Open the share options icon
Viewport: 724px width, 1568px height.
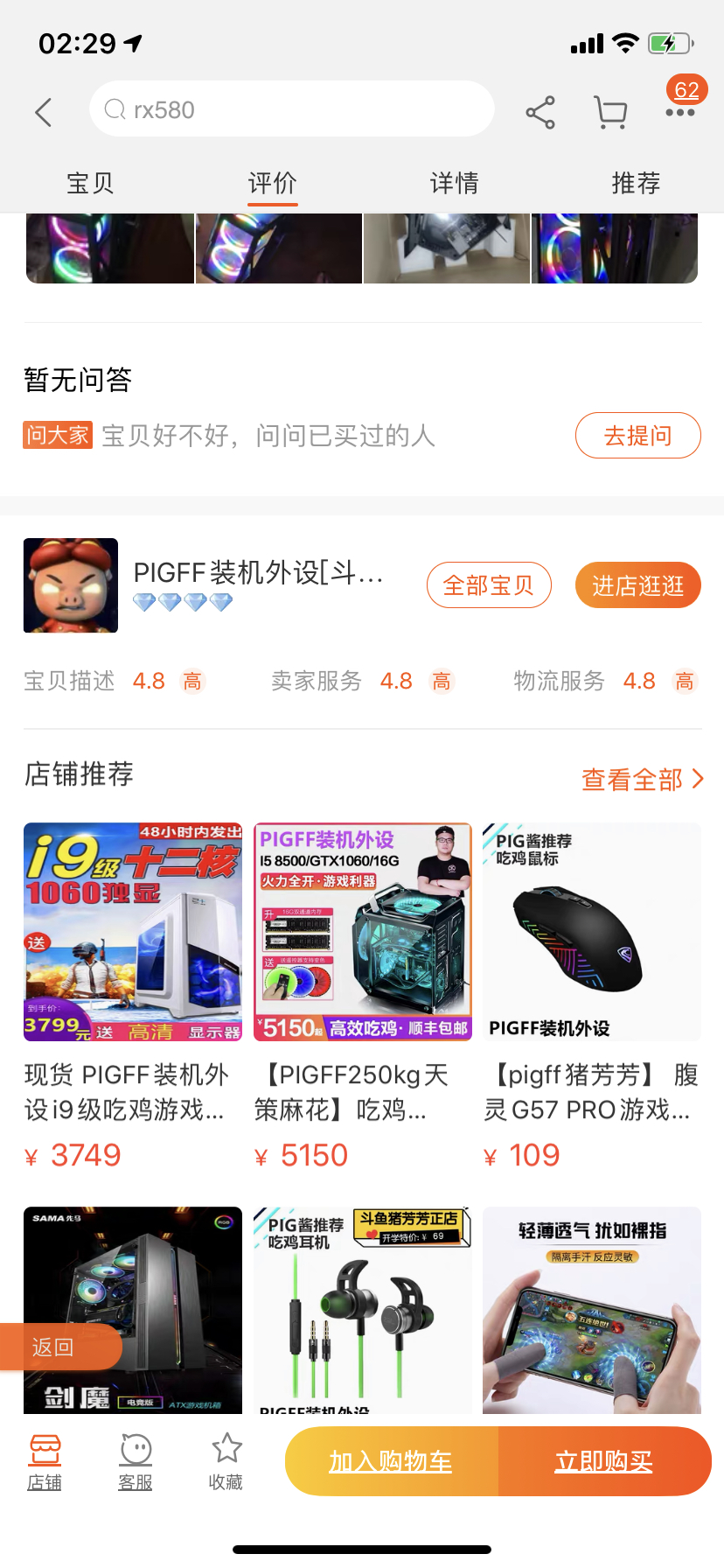click(x=540, y=112)
